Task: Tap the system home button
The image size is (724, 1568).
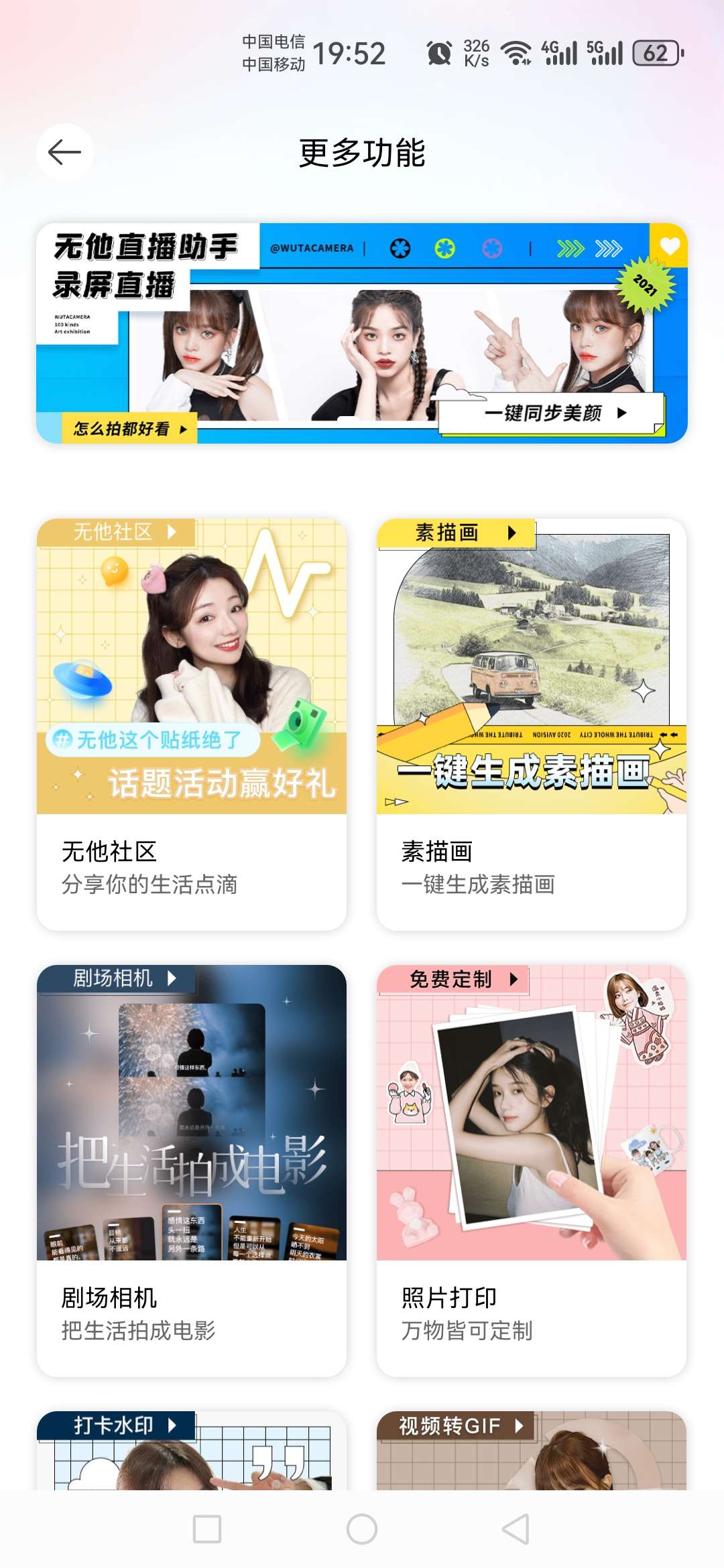Action: coord(362,1529)
